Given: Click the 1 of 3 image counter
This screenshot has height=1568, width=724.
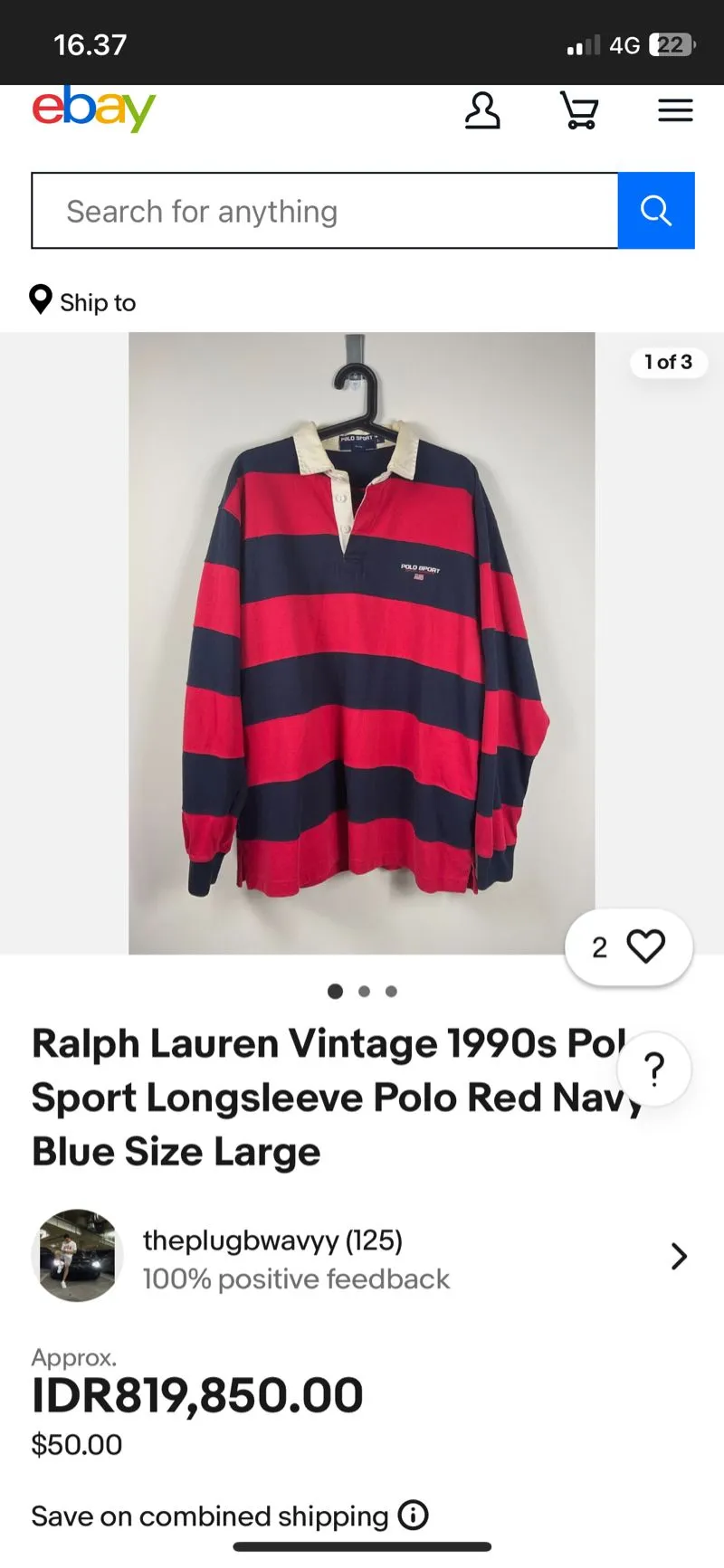Looking at the screenshot, I should click(667, 362).
